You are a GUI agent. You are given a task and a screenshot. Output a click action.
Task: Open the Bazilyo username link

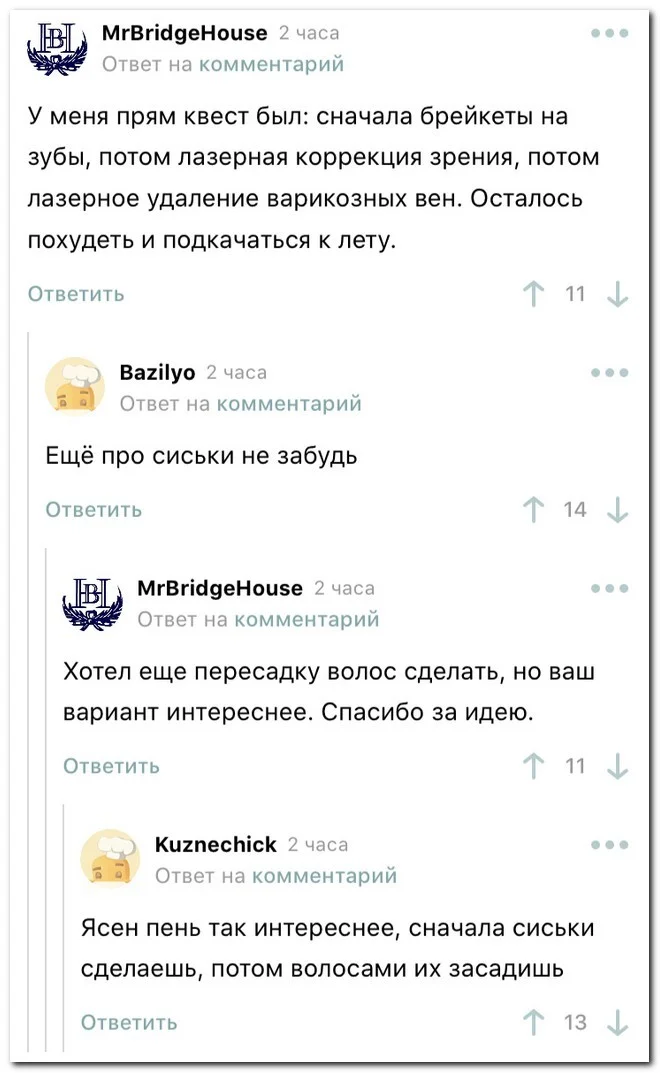click(157, 372)
